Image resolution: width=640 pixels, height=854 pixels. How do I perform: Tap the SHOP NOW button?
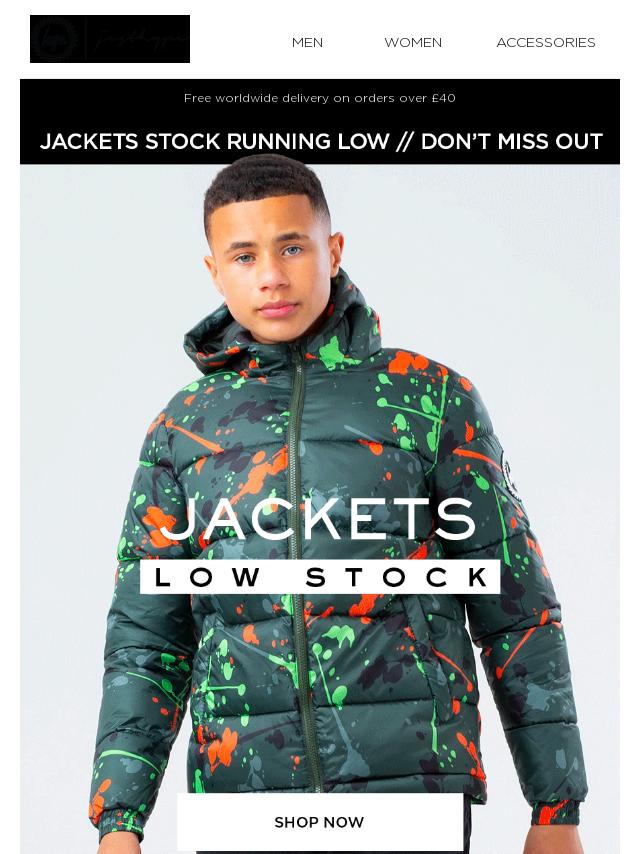[320, 822]
